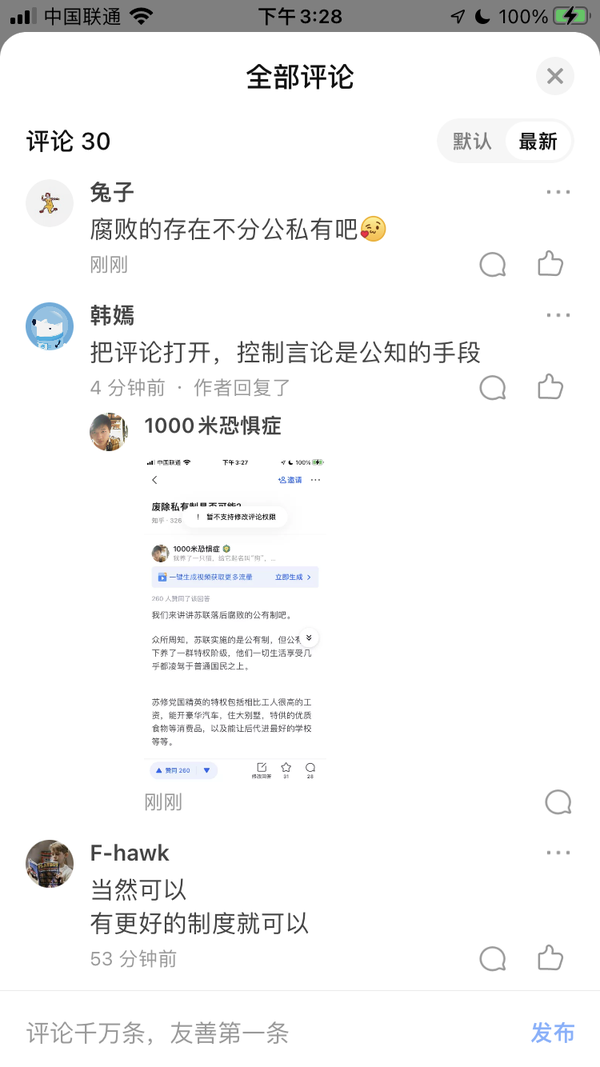Open 韩嫣's profile picture
Image resolution: width=600 pixels, height=1067 pixels.
coord(50,327)
